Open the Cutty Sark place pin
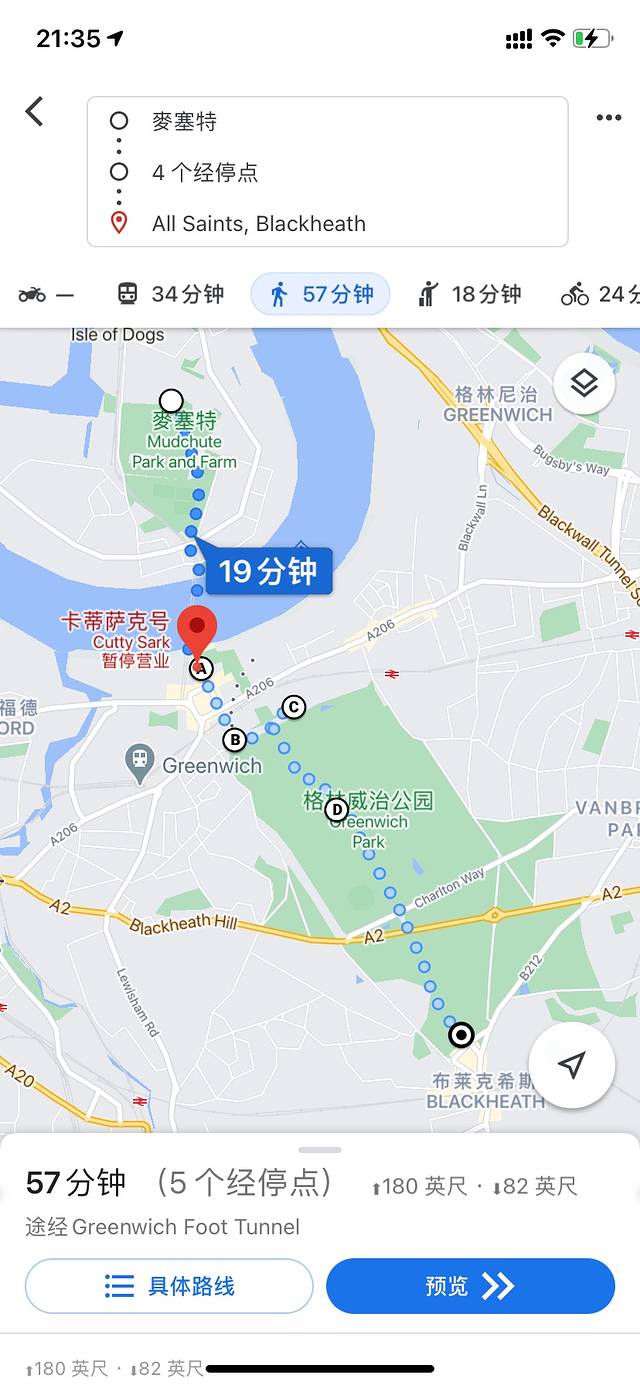Image resolution: width=640 pixels, height=1385 pixels. [197, 631]
